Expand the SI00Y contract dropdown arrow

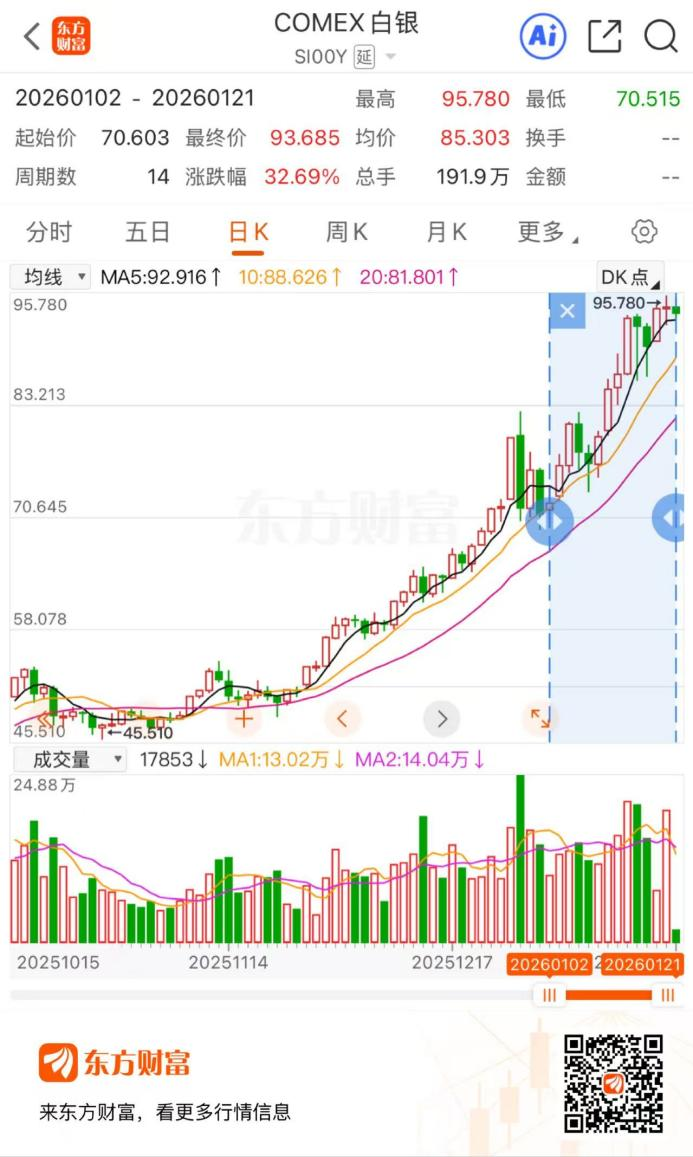click(x=390, y=58)
